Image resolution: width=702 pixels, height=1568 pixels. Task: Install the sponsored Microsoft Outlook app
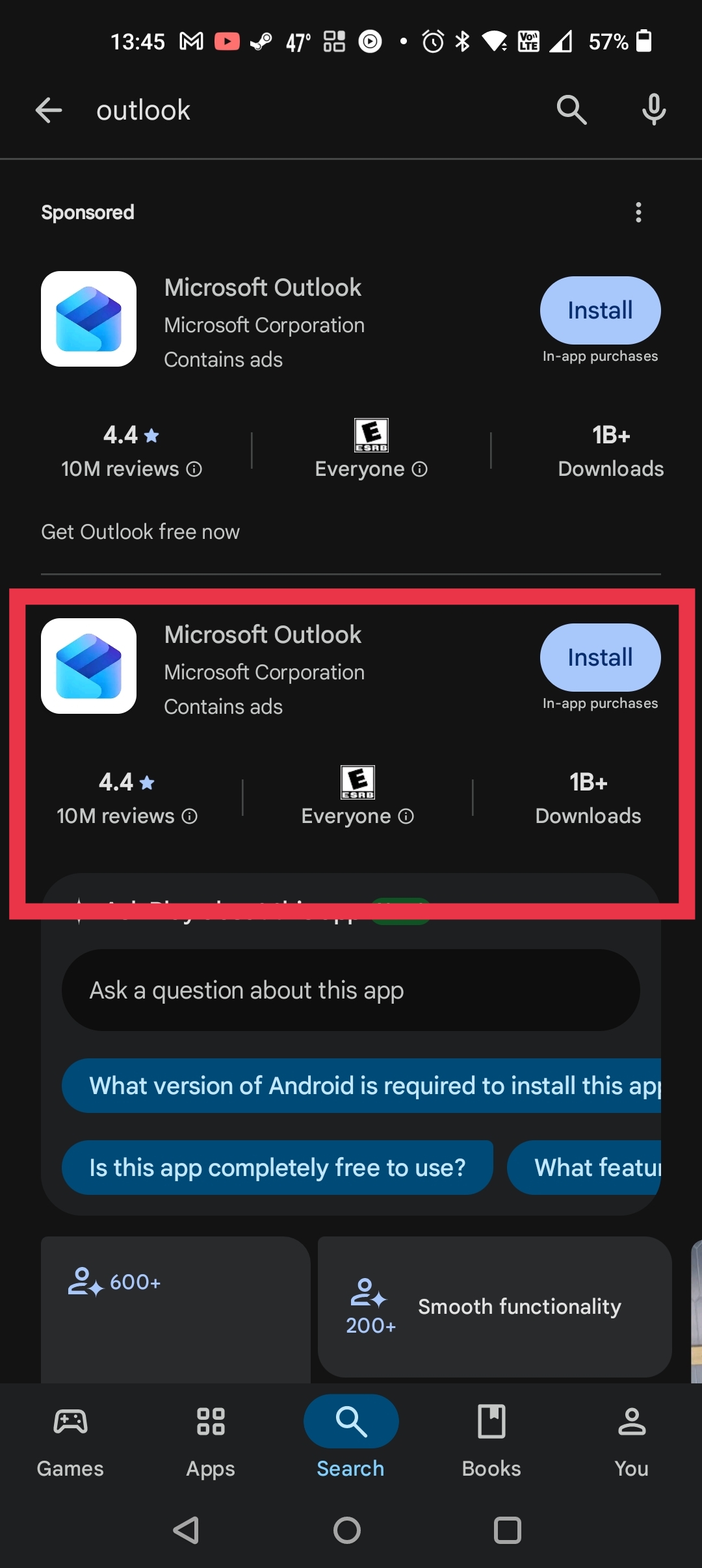click(x=599, y=311)
